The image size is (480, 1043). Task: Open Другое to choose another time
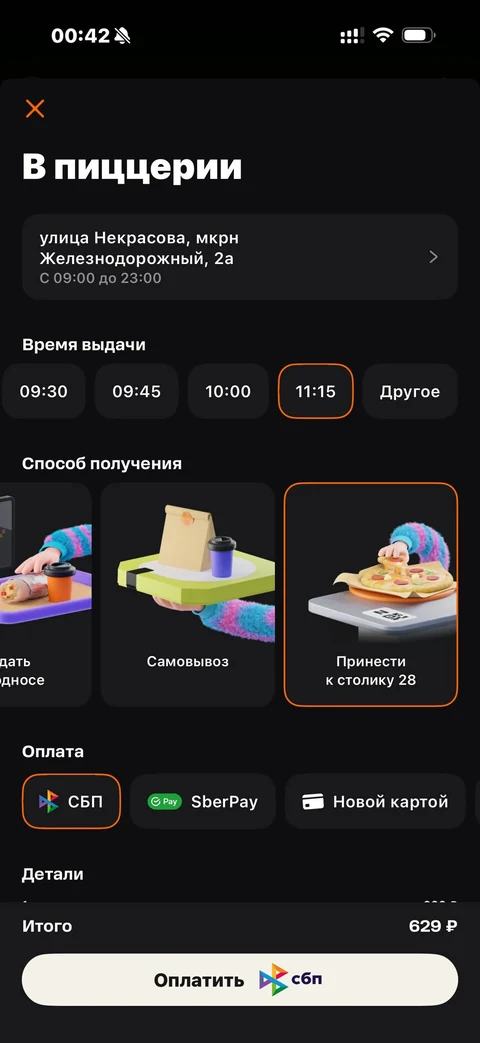(x=410, y=391)
